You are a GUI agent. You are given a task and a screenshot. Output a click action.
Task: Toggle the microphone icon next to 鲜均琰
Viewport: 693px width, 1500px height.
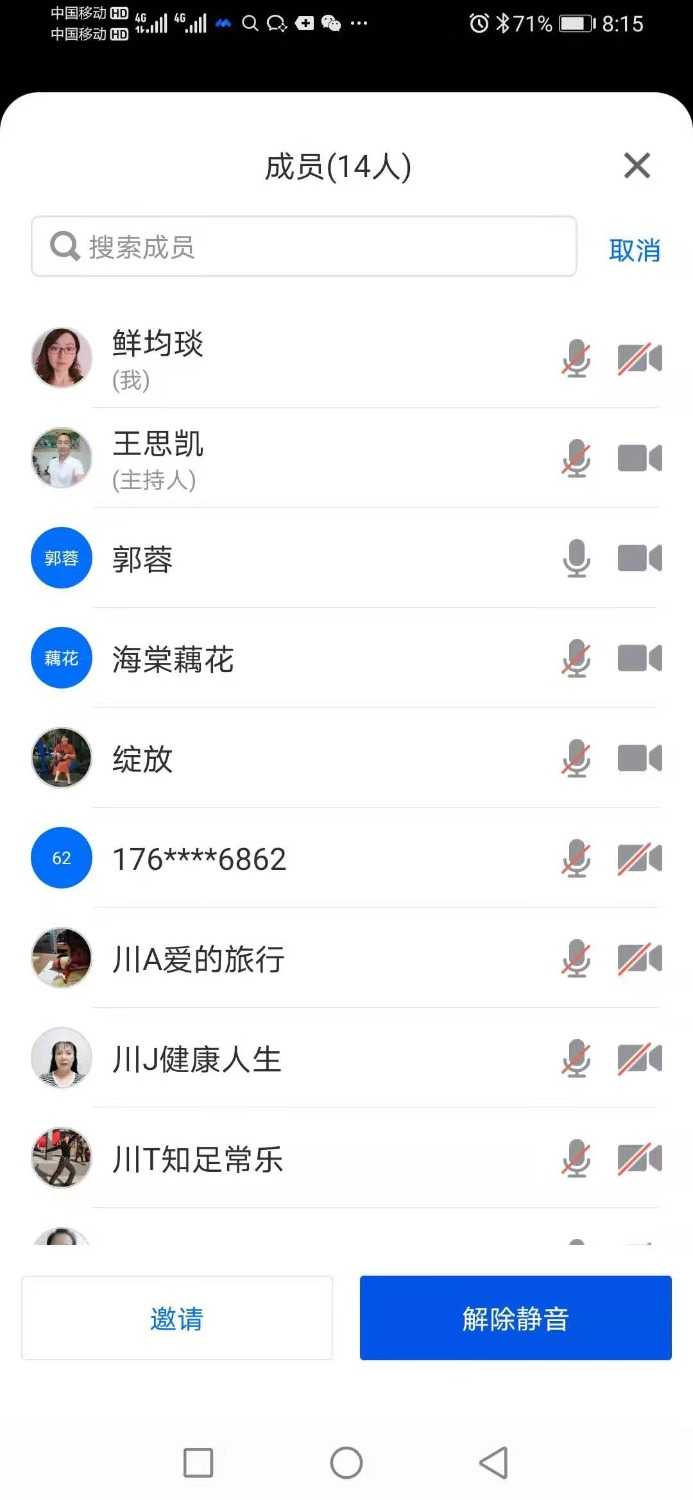[x=576, y=358]
